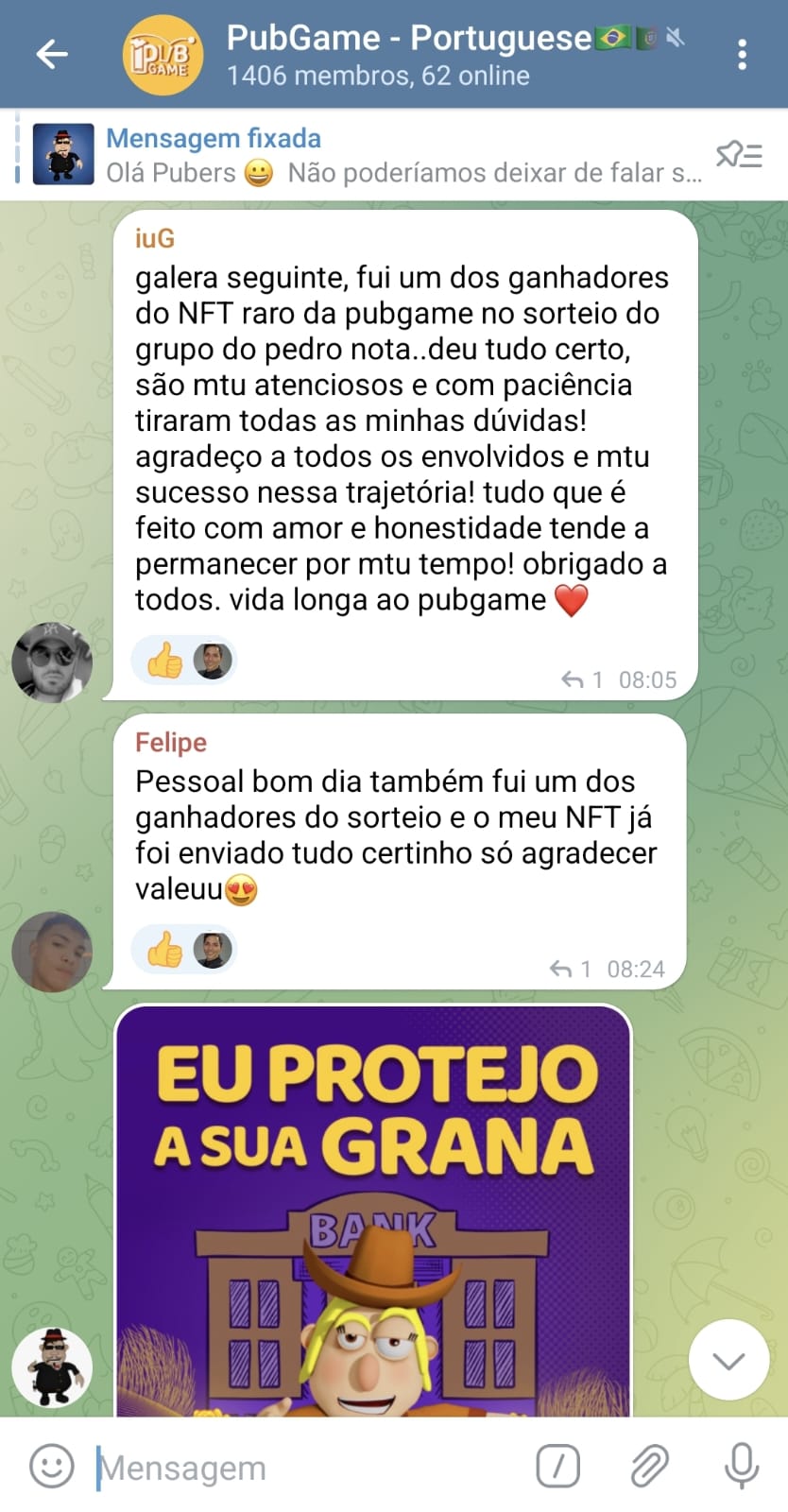The height and width of the screenshot is (1512, 788).
Task: Open iuG's profile from the name
Action: pos(155,238)
